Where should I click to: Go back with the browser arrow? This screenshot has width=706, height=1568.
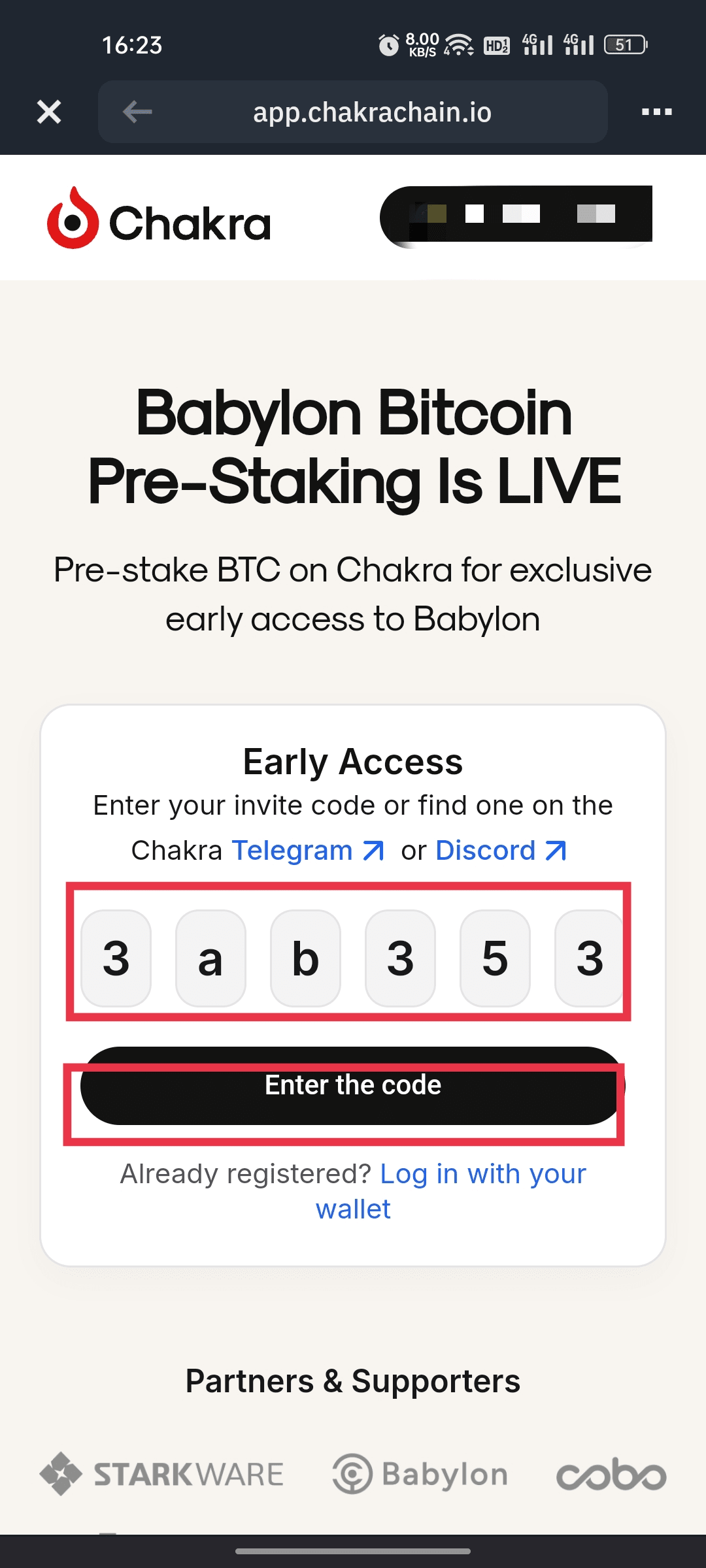[x=137, y=112]
